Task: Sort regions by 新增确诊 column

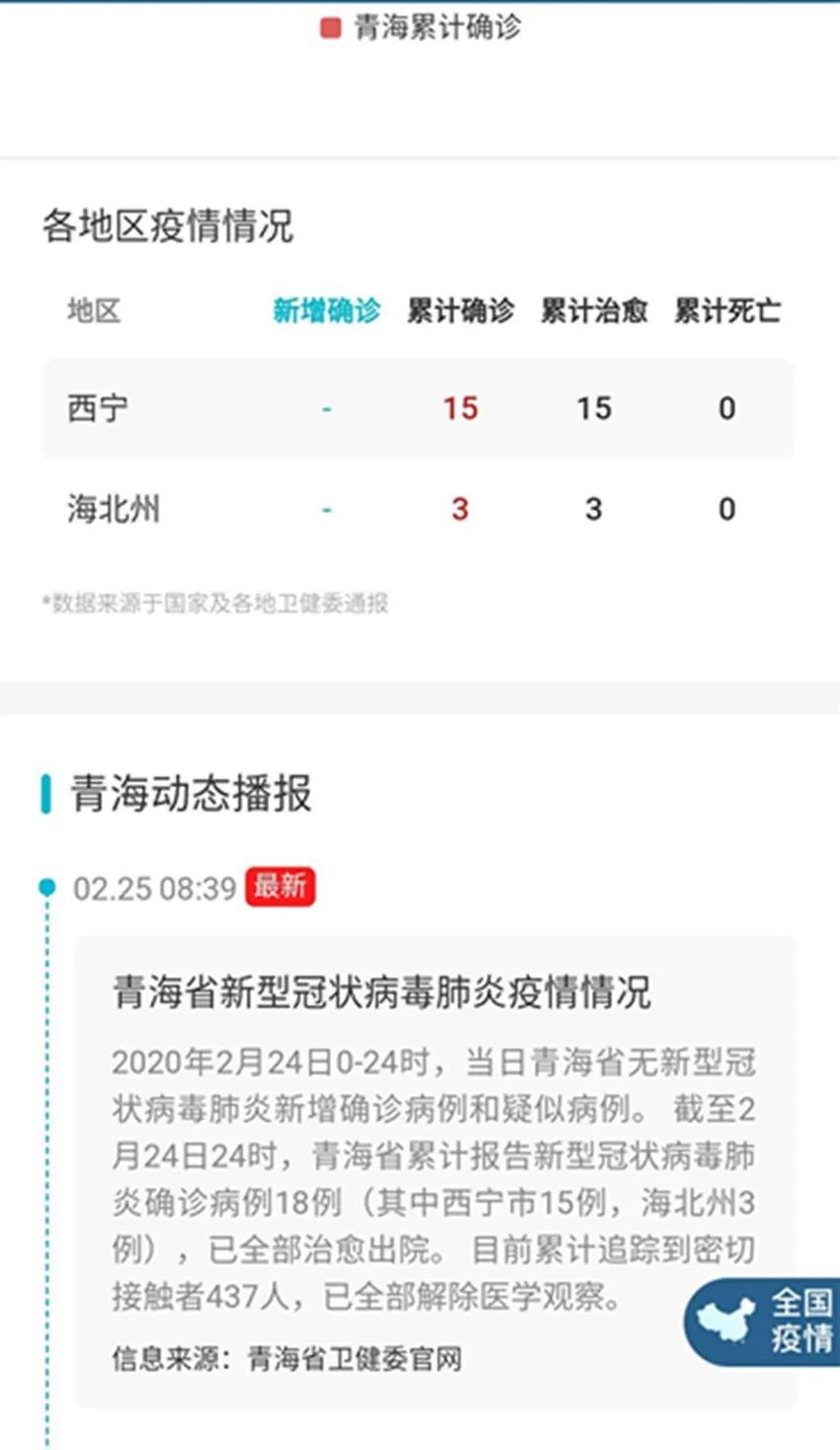Action: tap(326, 311)
